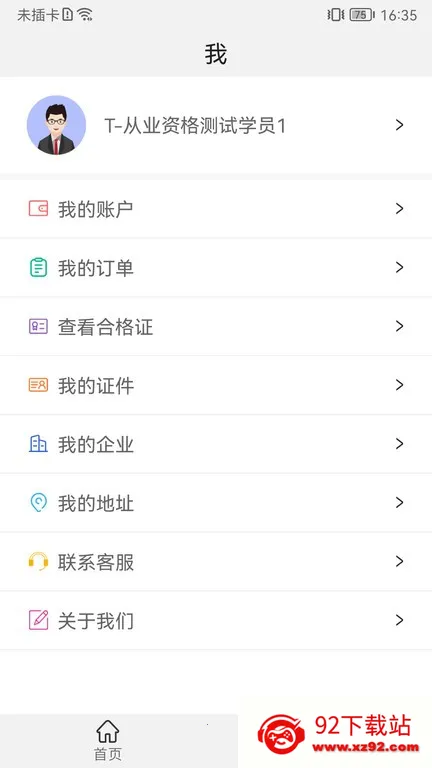Open the profile of T-从业资格测试学员1

(x=216, y=125)
